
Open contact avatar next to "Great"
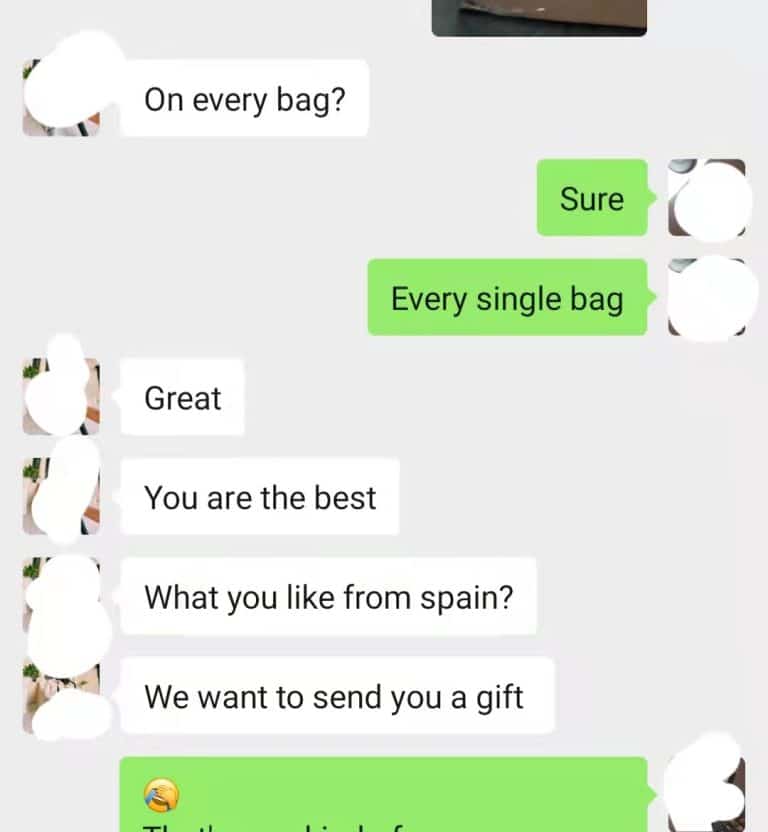point(61,397)
